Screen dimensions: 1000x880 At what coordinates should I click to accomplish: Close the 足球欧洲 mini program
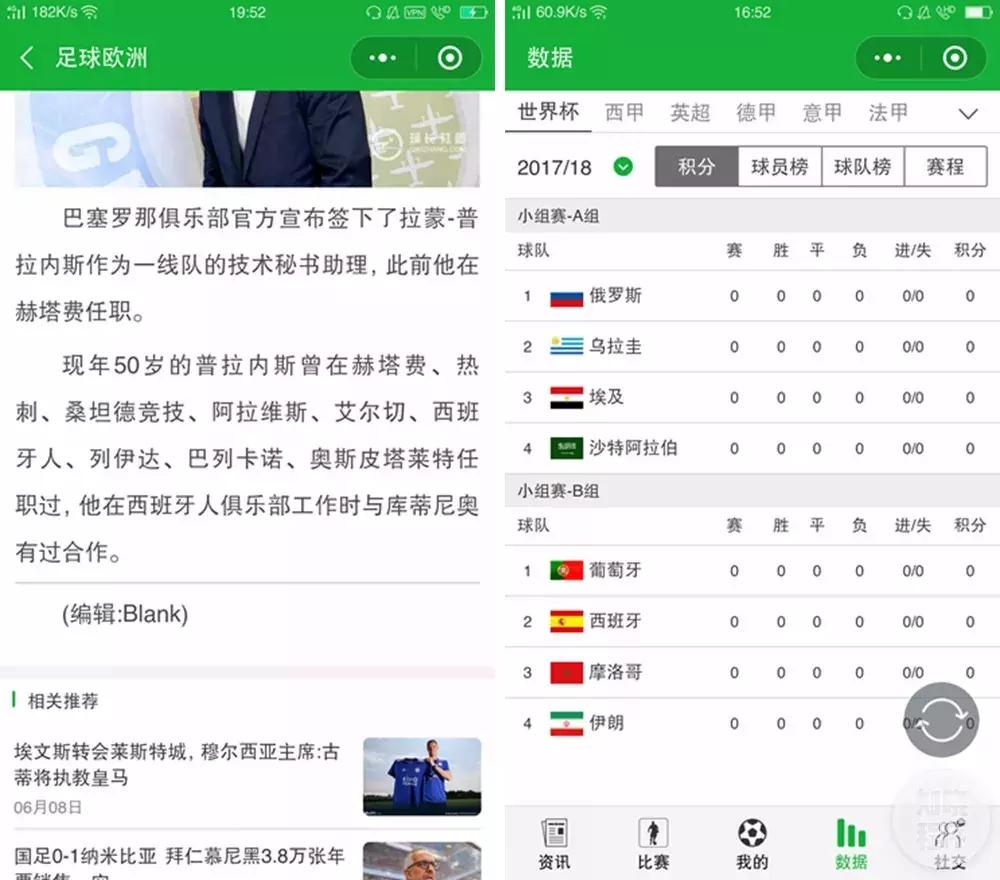[x=450, y=58]
